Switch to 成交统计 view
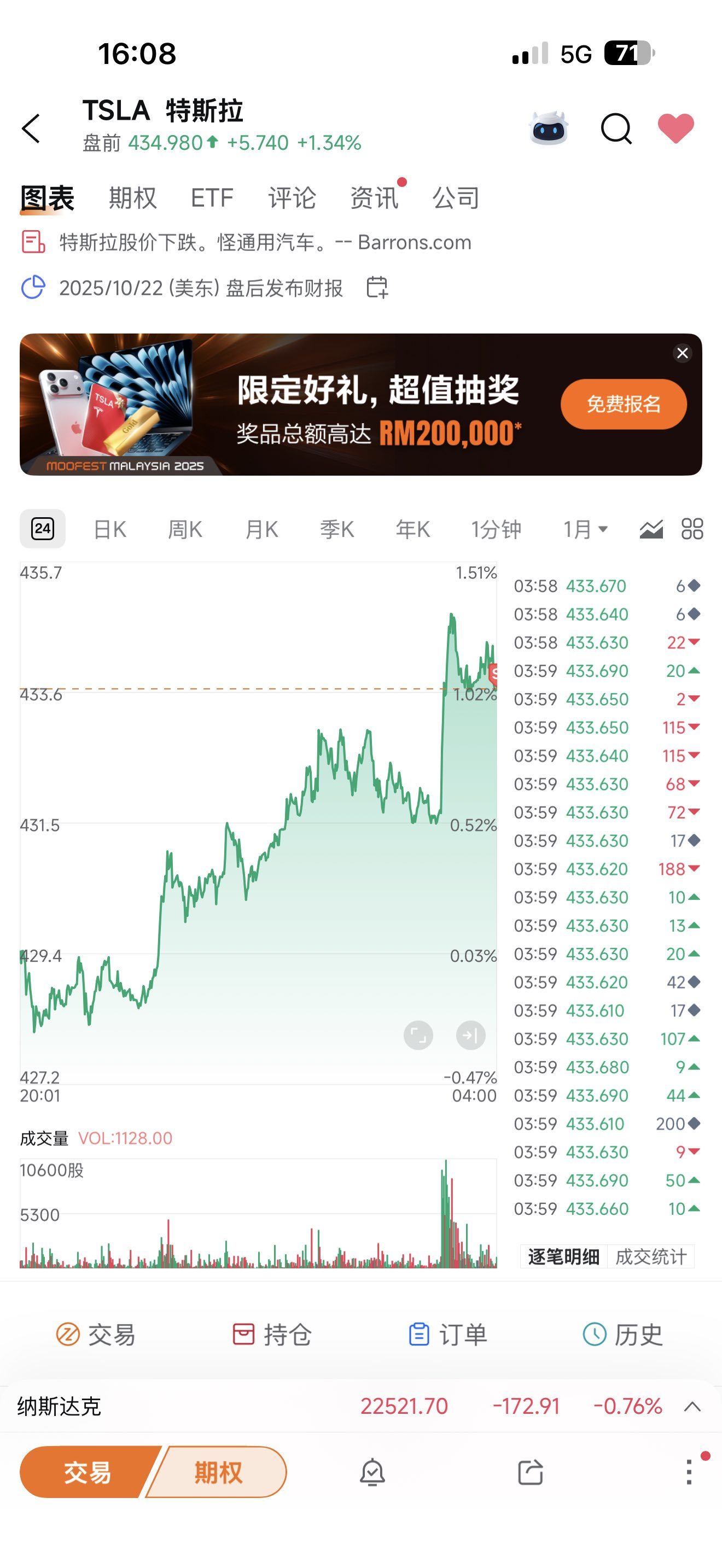Viewport: 722px width, 1568px height. (651, 1256)
